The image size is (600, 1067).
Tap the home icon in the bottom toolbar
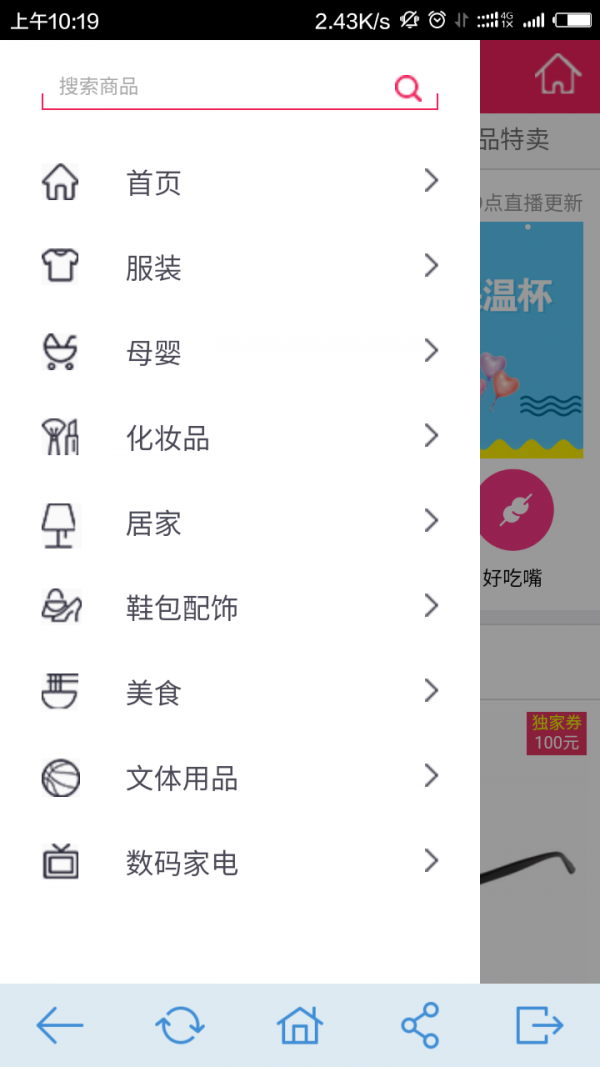click(x=300, y=1025)
